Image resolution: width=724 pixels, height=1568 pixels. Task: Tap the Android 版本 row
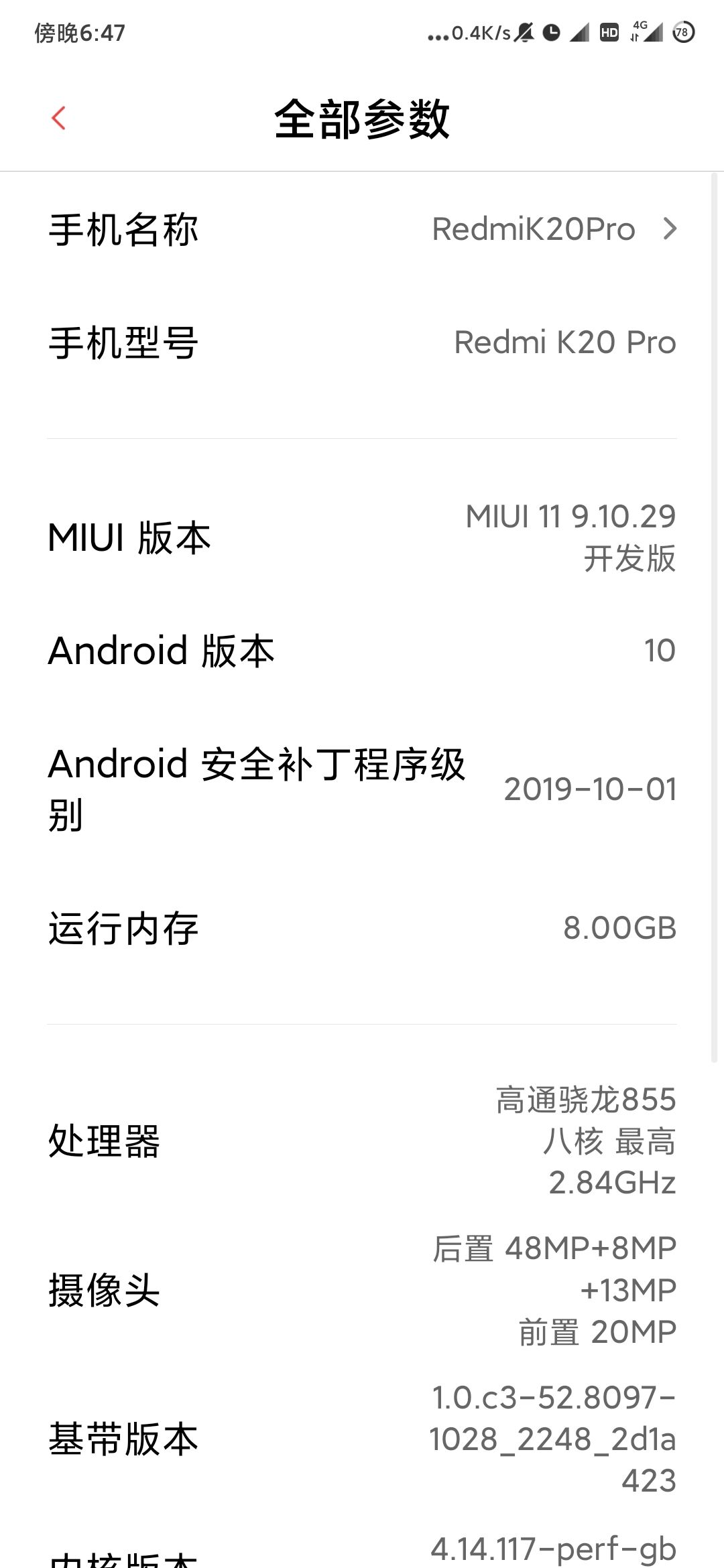(362, 651)
